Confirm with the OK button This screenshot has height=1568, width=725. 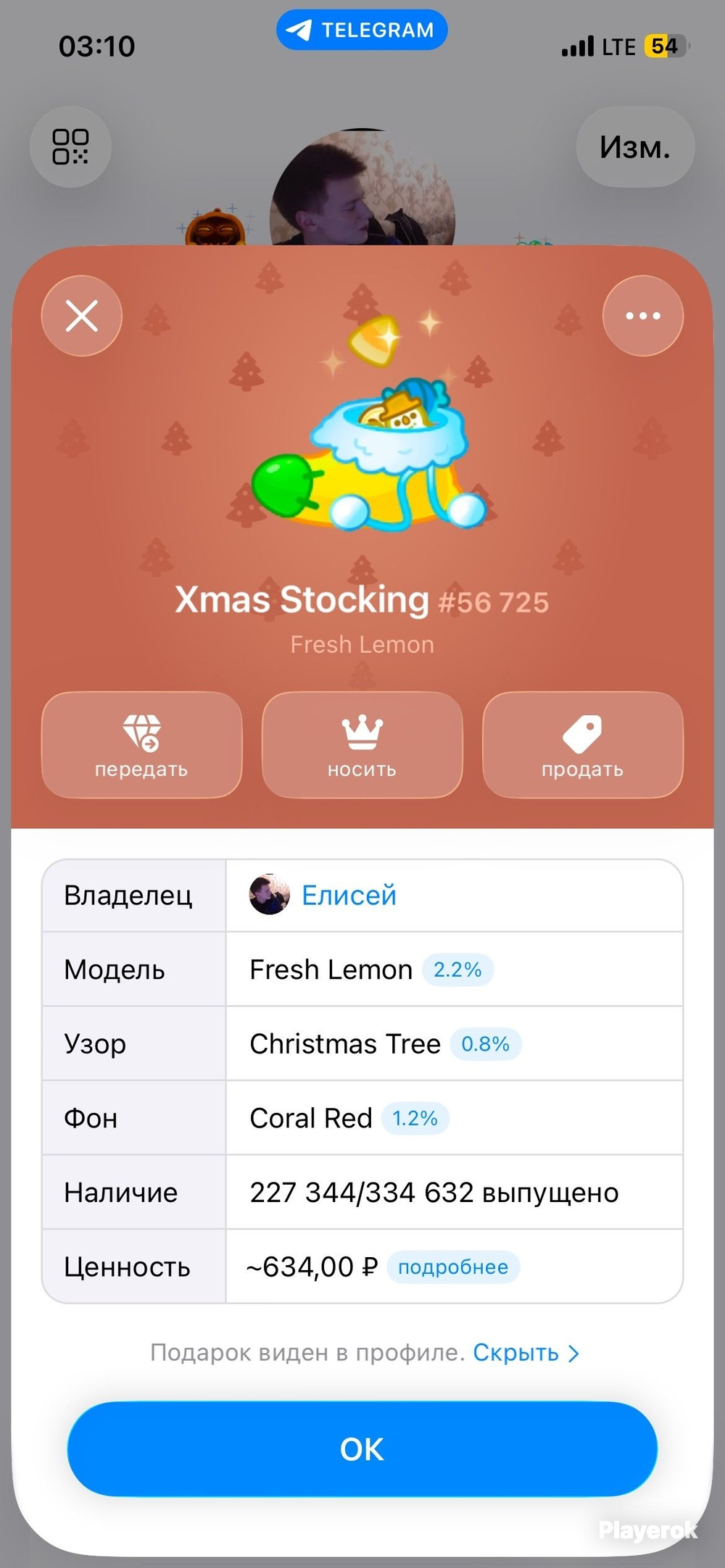click(362, 1449)
